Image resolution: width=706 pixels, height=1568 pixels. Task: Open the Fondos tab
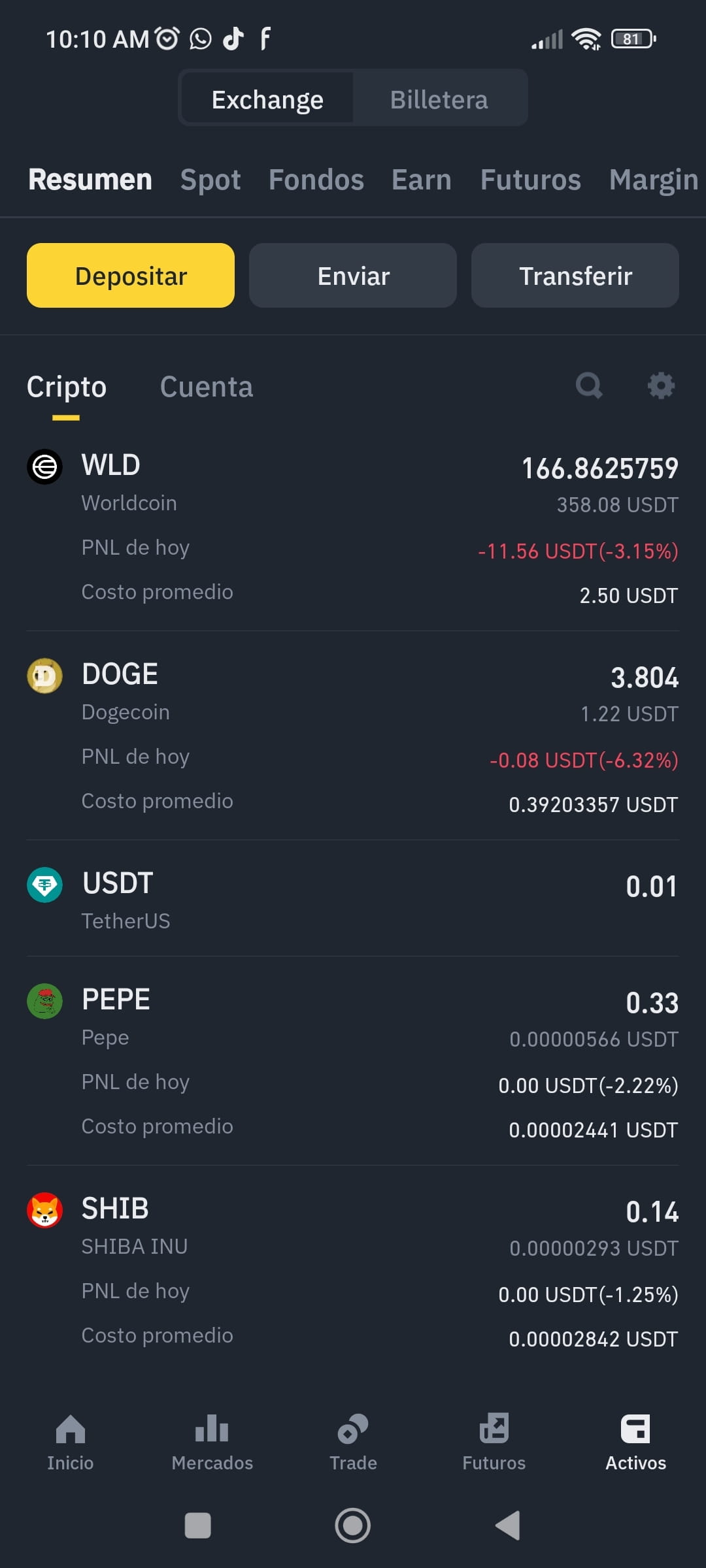pyautogui.click(x=316, y=180)
